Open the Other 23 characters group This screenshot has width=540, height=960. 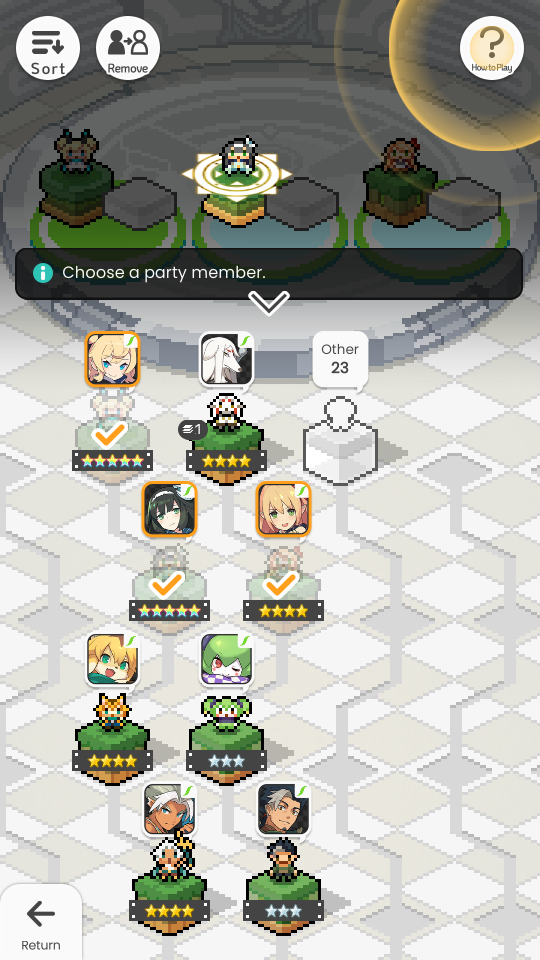click(x=340, y=408)
